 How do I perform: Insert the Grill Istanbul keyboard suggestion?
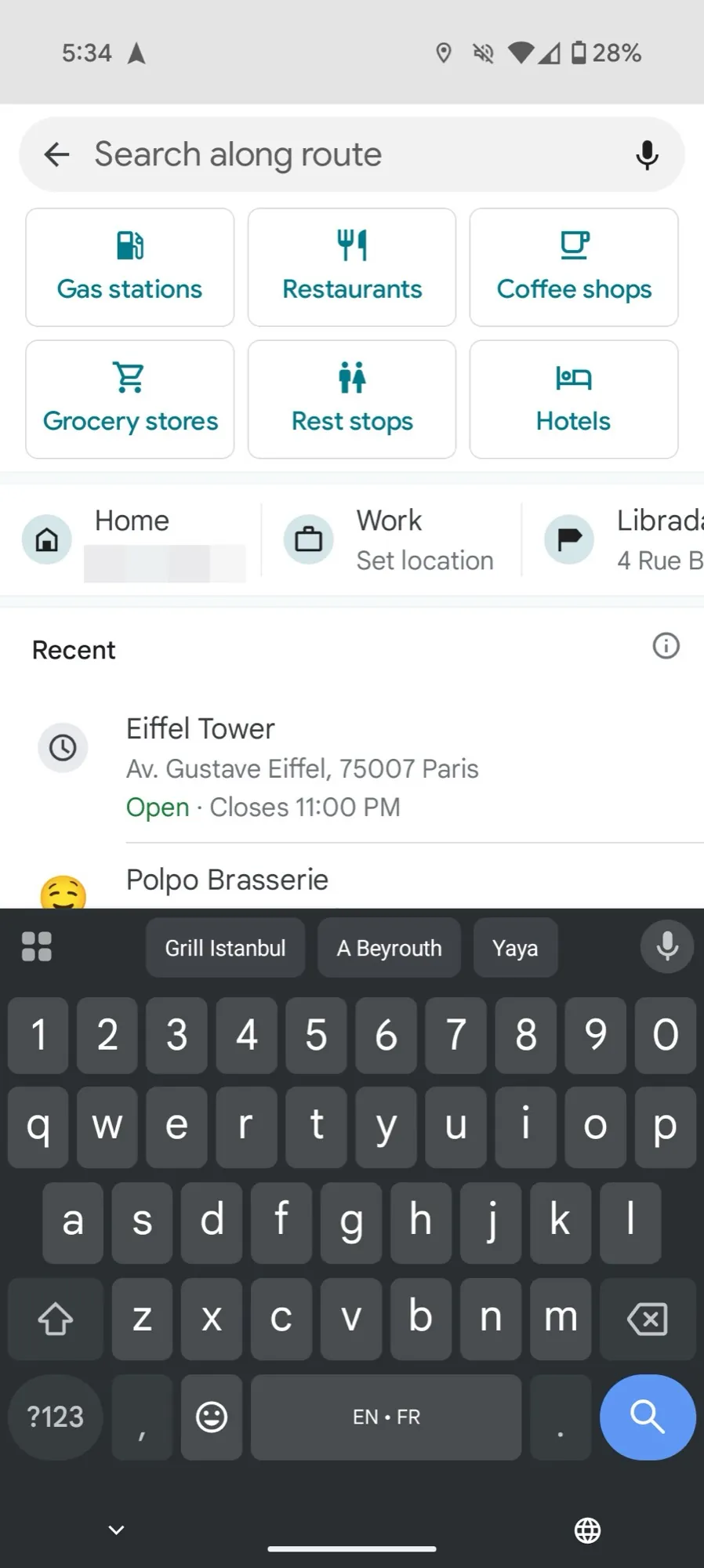click(x=225, y=948)
